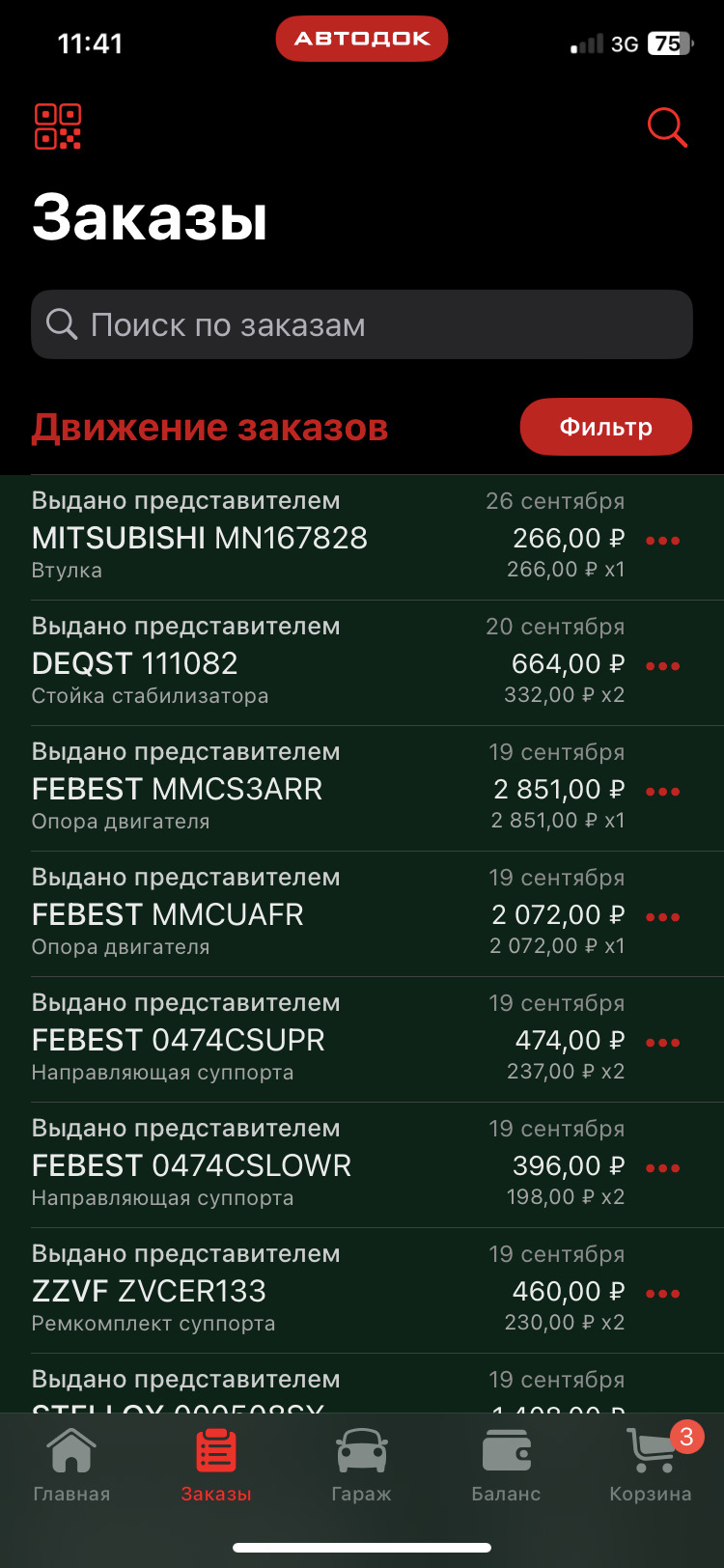Open the QR code scanner
This screenshot has width=724, height=1568.
pos(58,126)
